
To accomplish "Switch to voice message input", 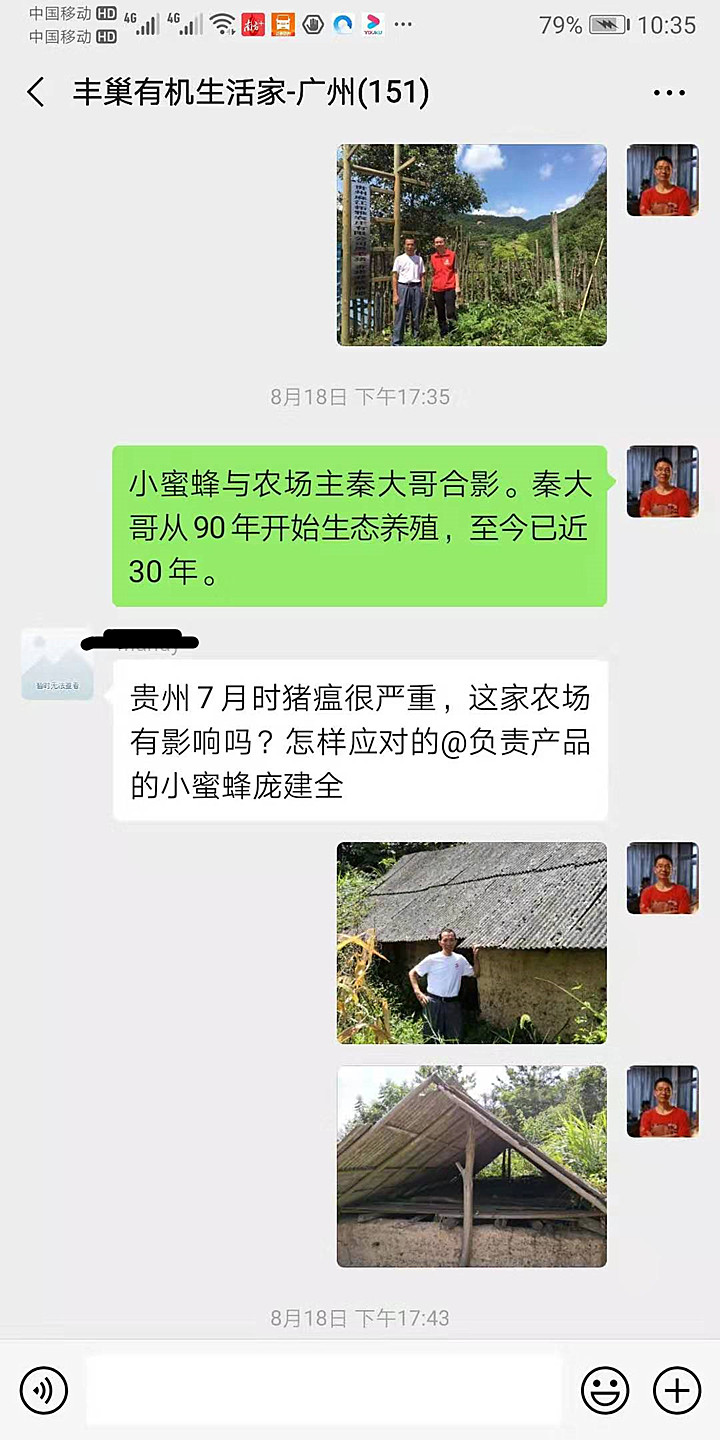I will point(43,1390).
